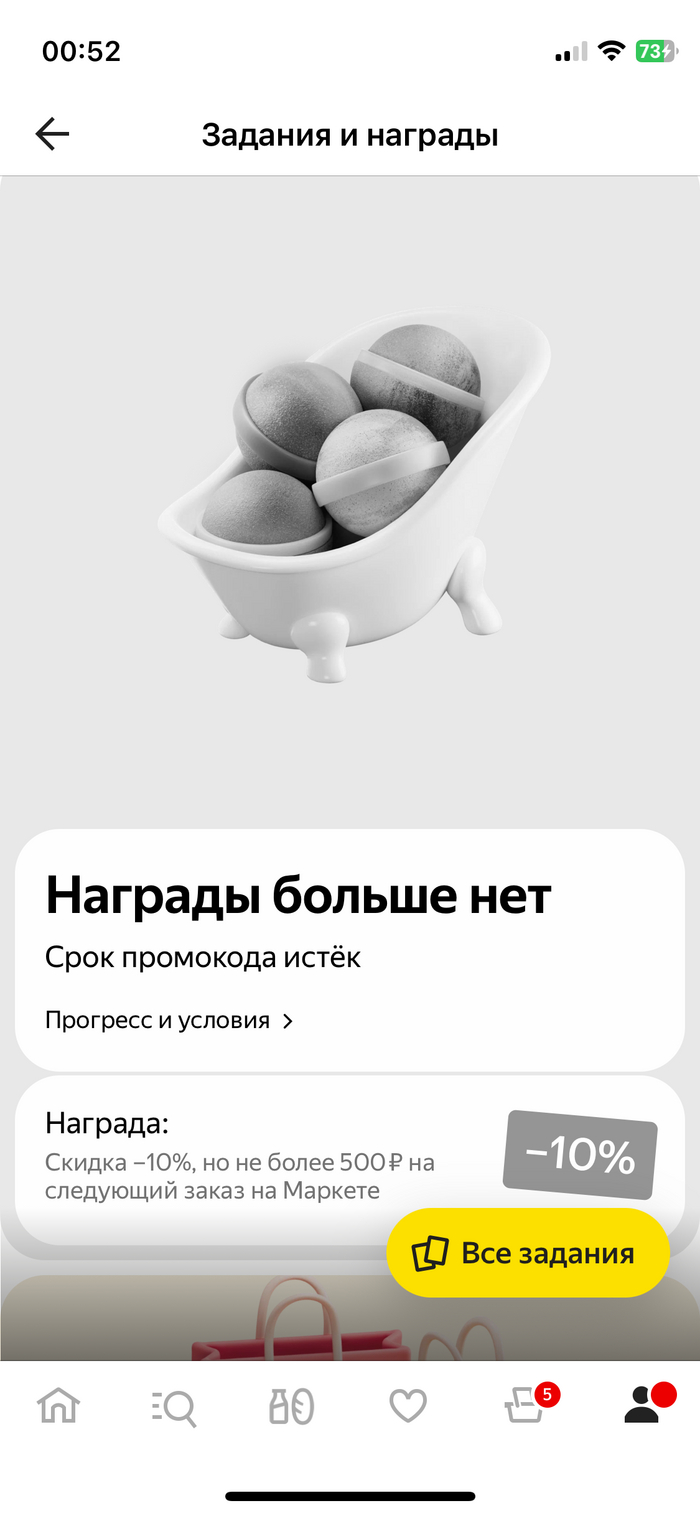This screenshot has width=700, height=1516.
Task: Go back using the top arrow
Action: coord(52,134)
